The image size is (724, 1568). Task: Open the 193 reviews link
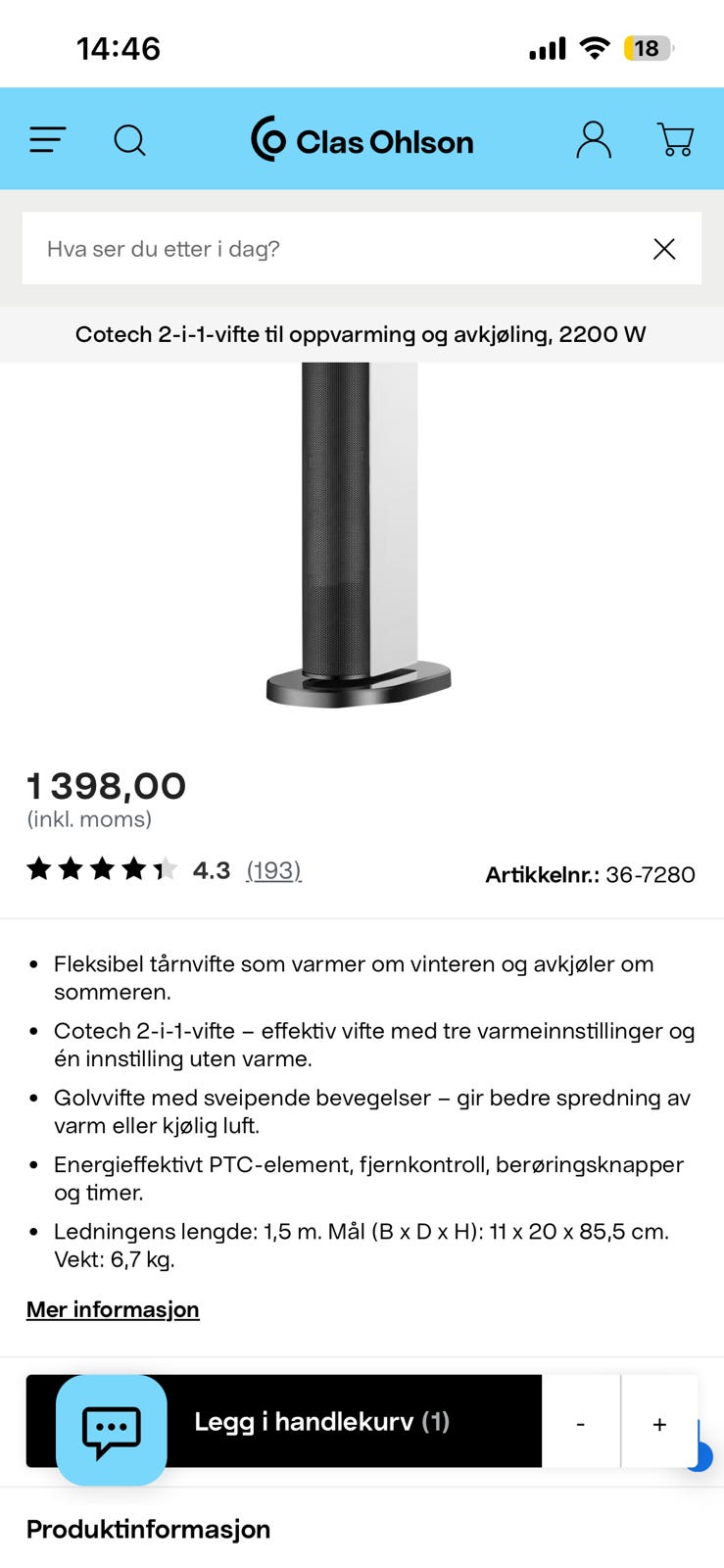[x=273, y=870]
